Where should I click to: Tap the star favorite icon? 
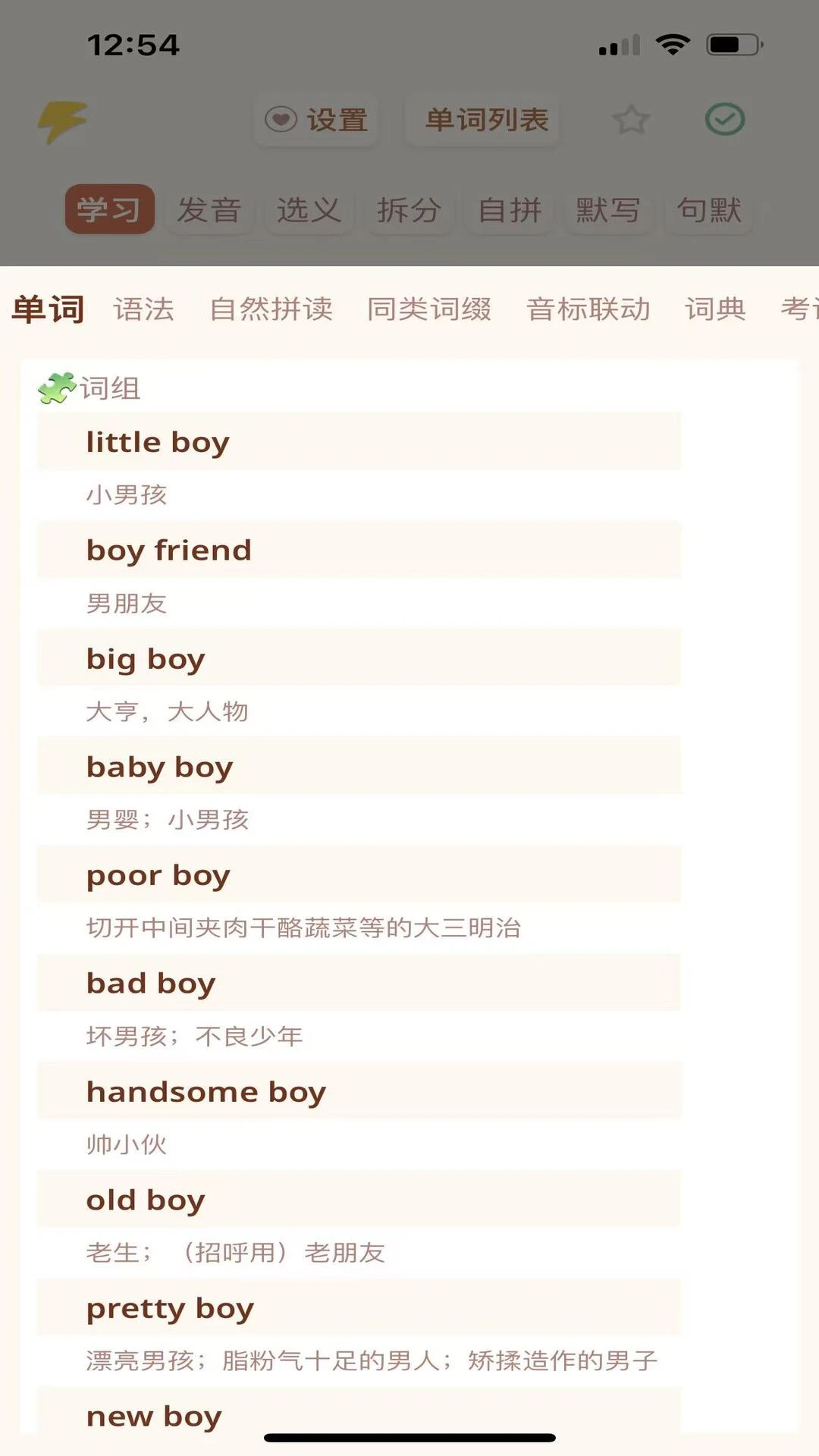632,120
